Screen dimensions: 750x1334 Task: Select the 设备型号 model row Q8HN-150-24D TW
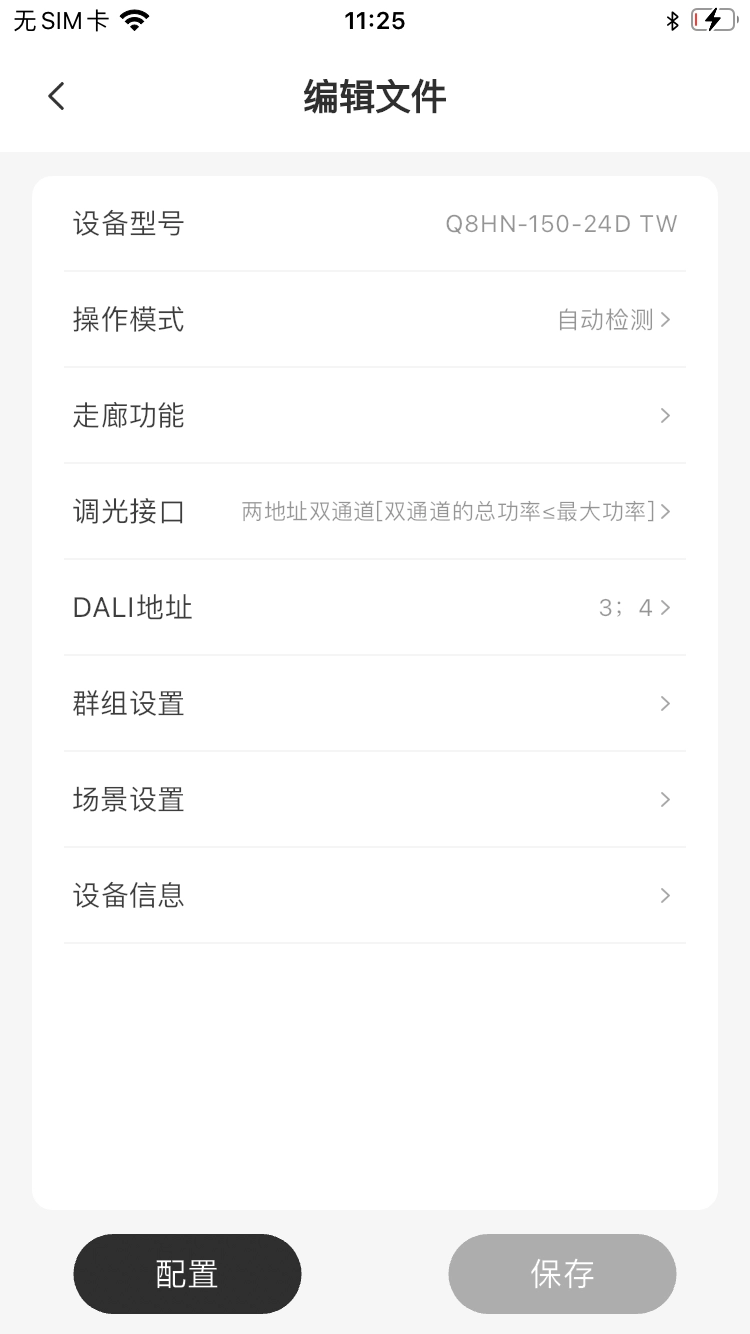(x=375, y=223)
